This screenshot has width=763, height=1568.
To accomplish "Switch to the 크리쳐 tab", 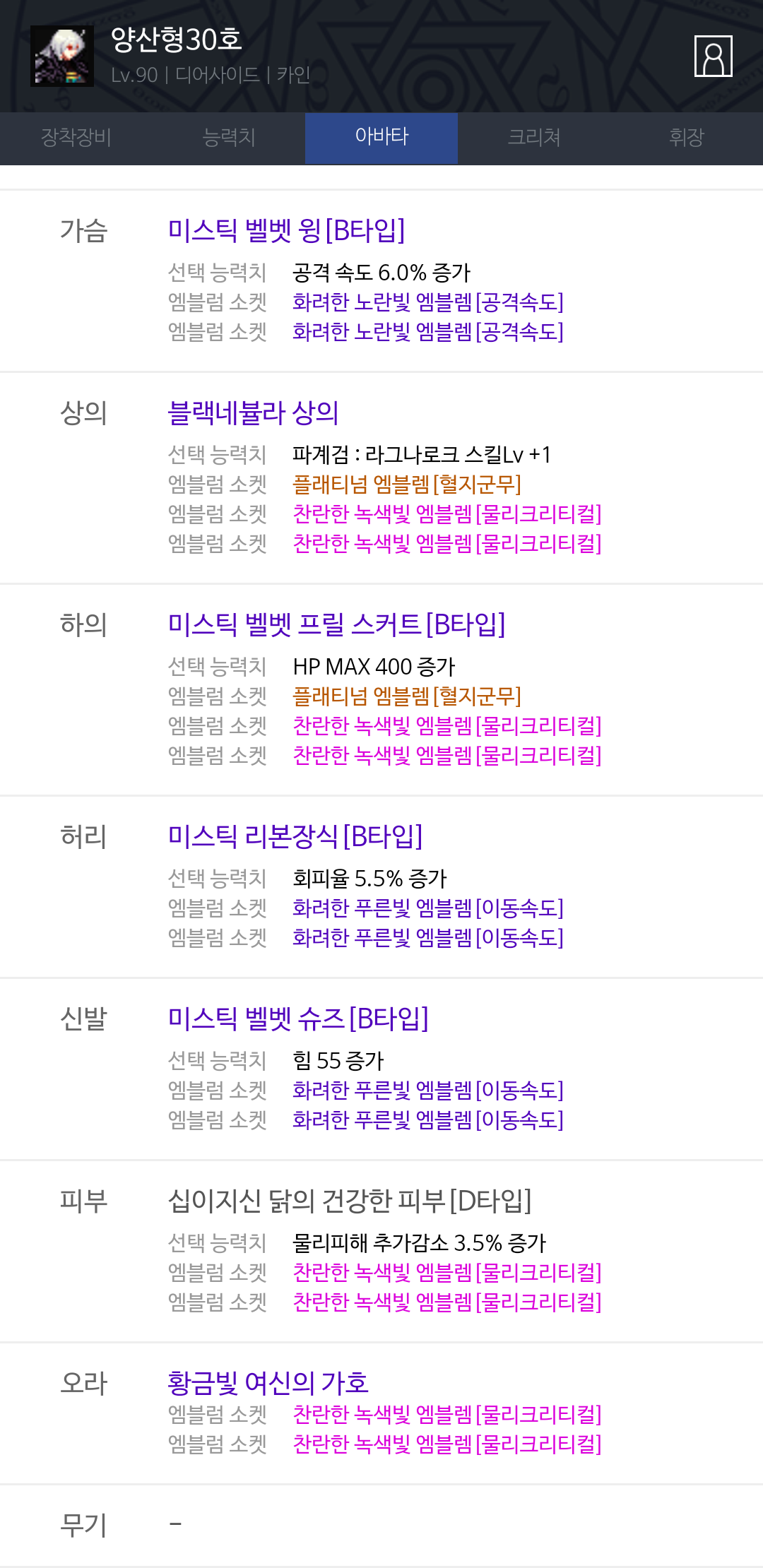I will [534, 138].
